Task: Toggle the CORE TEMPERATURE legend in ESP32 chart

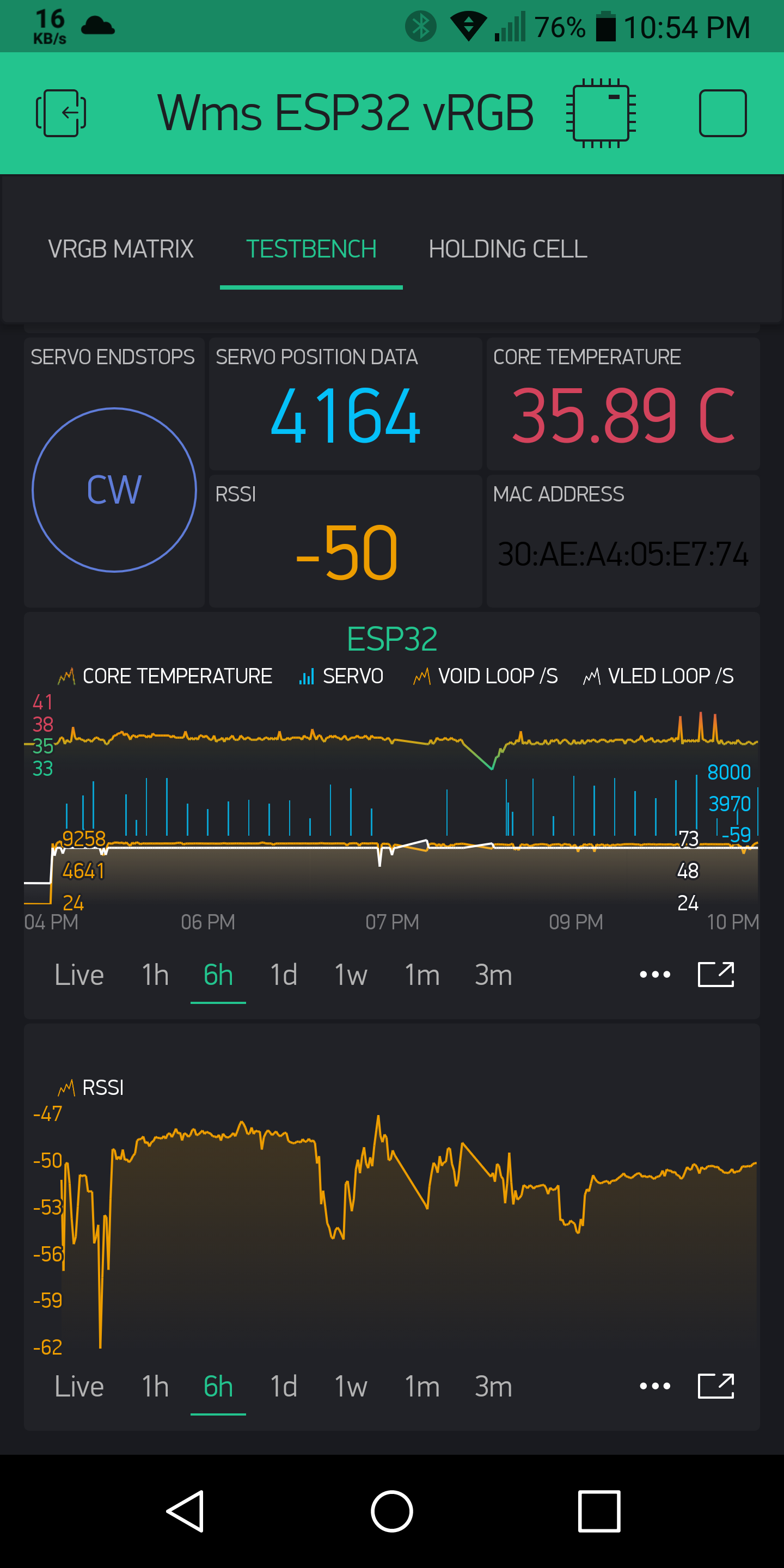Action: click(164, 676)
